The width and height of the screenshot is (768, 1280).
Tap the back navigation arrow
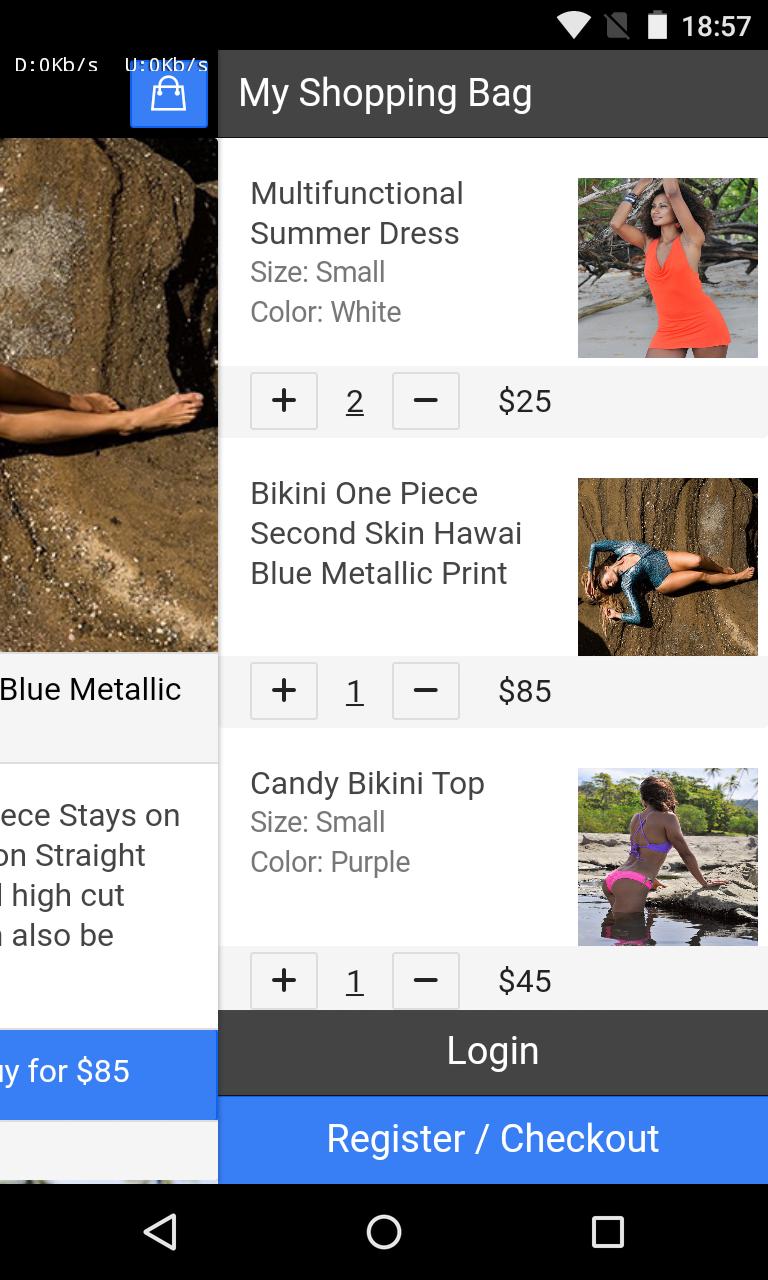coord(159,1232)
